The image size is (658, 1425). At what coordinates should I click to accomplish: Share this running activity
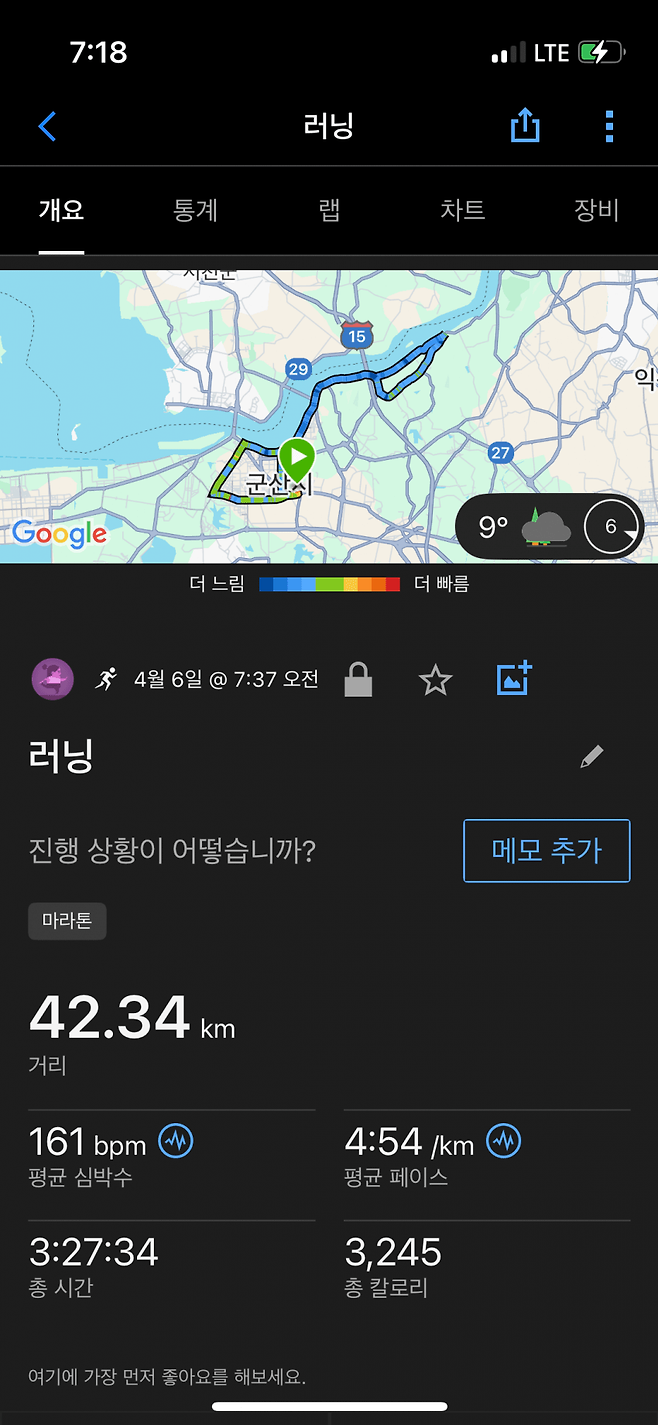525,126
